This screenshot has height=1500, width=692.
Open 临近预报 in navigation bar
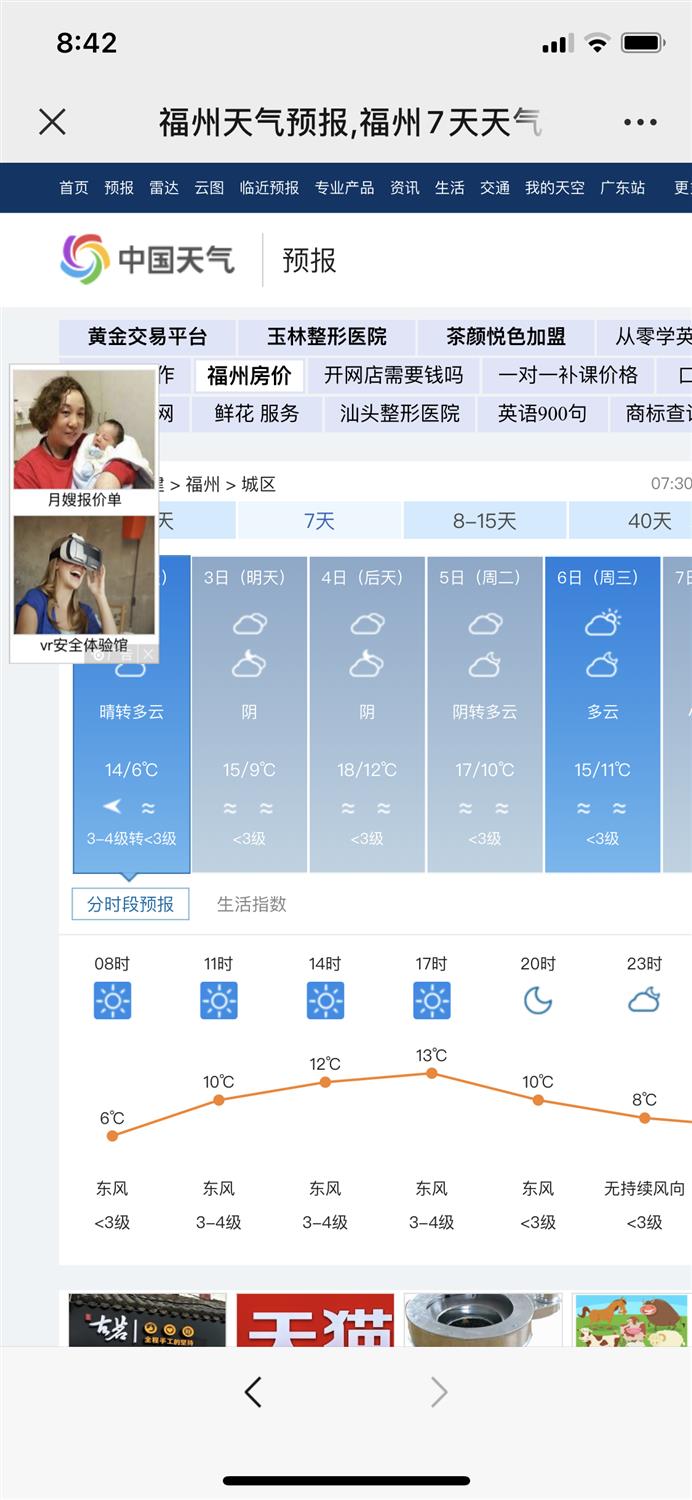[x=269, y=188]
